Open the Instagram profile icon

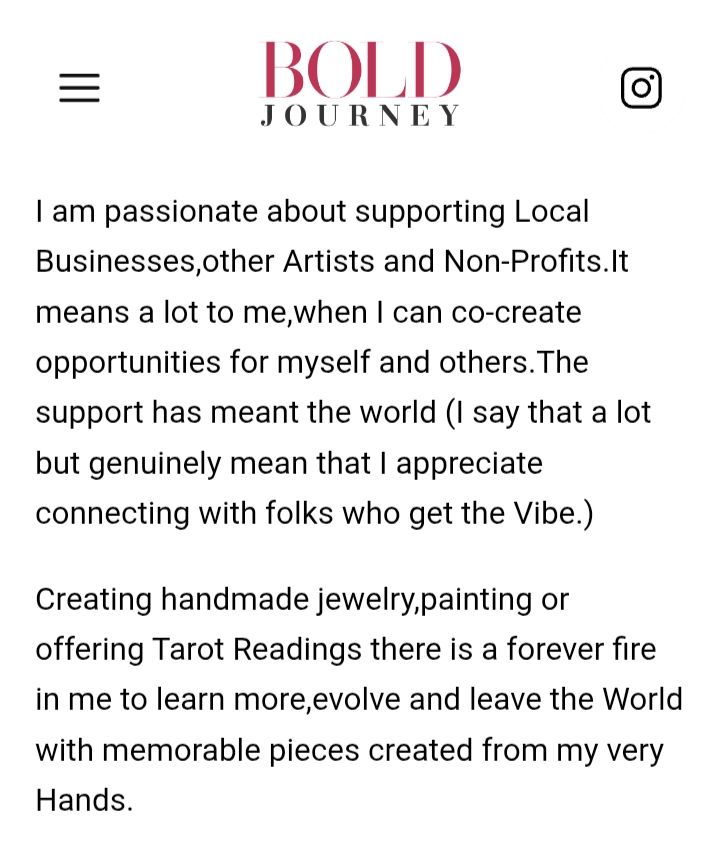tap(641, 88)
